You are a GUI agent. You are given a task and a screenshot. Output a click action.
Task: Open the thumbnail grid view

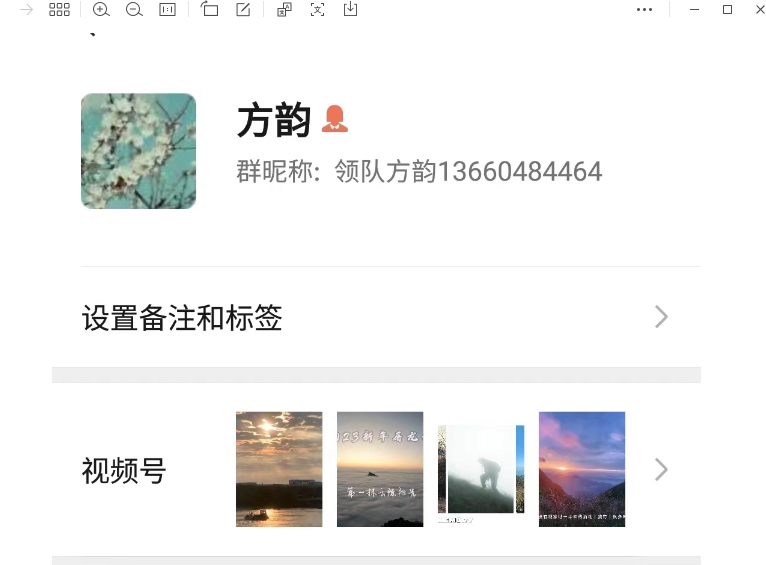(59, 10)
